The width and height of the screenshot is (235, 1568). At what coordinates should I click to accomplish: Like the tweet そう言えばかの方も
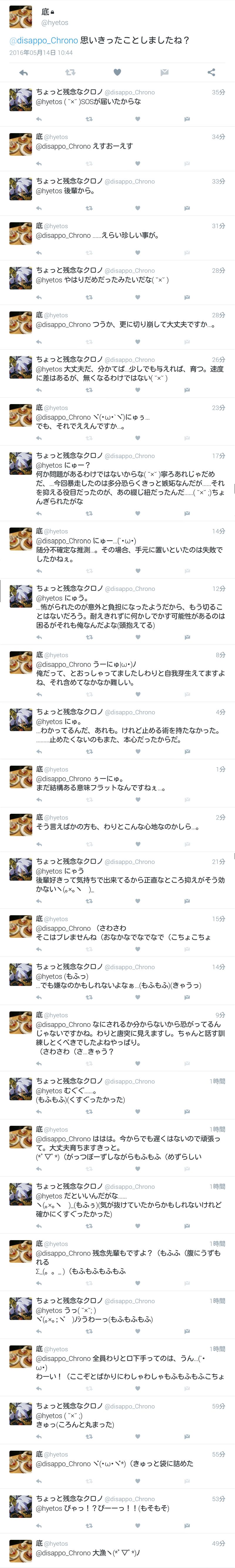[x=138, y=844]
